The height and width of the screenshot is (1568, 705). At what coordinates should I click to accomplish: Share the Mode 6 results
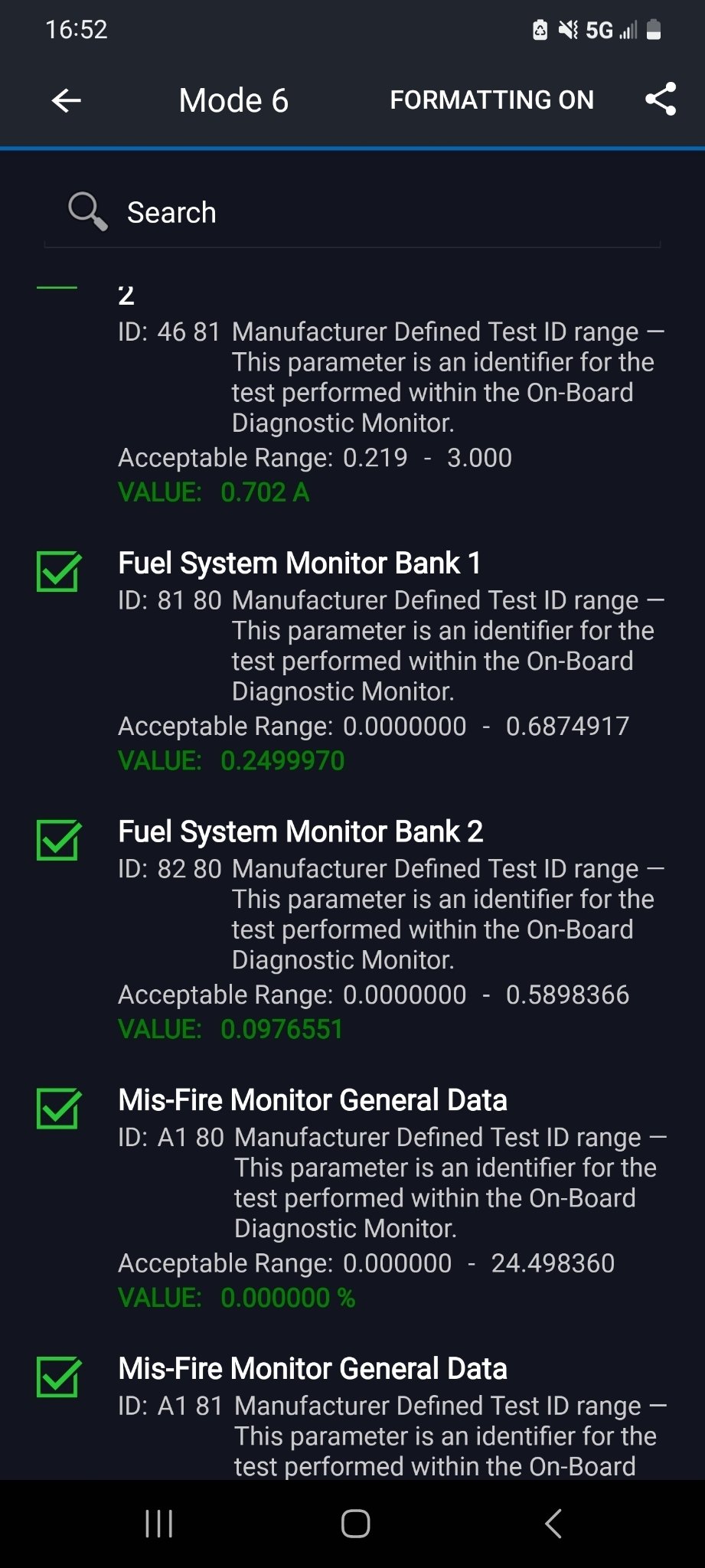pos(661,100)
